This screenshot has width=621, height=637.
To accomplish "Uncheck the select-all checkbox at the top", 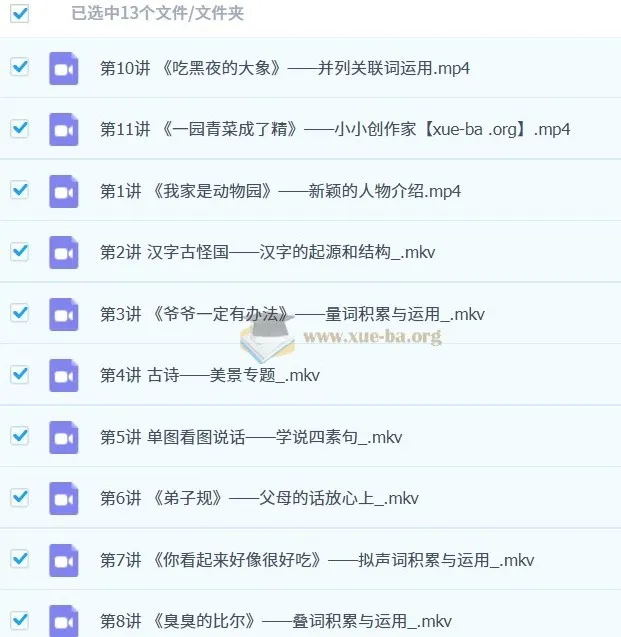I will 20,13.
